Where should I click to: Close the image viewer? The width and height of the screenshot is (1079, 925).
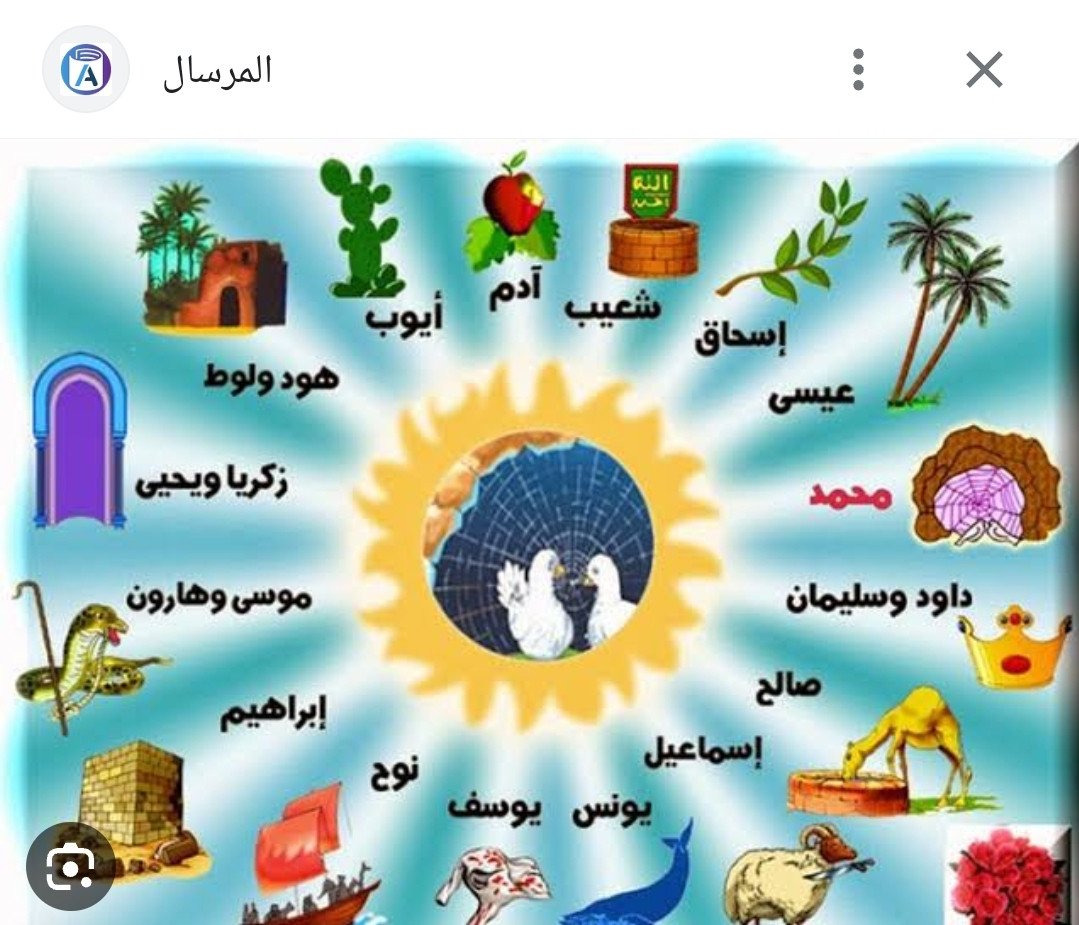(x=984, y=71)
